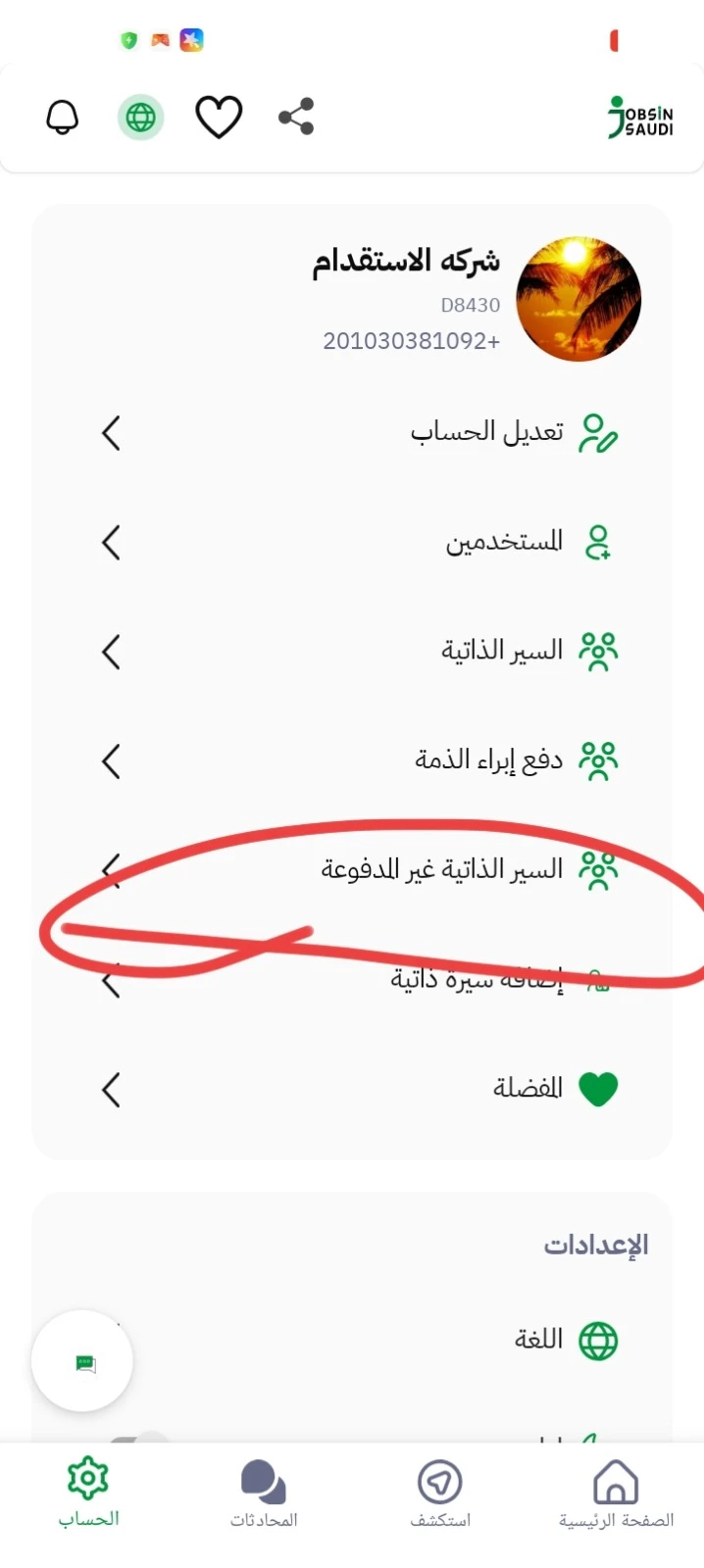Select الحساب account tab
This screenshot has width=704, height=1568.
click(88, 1494)
